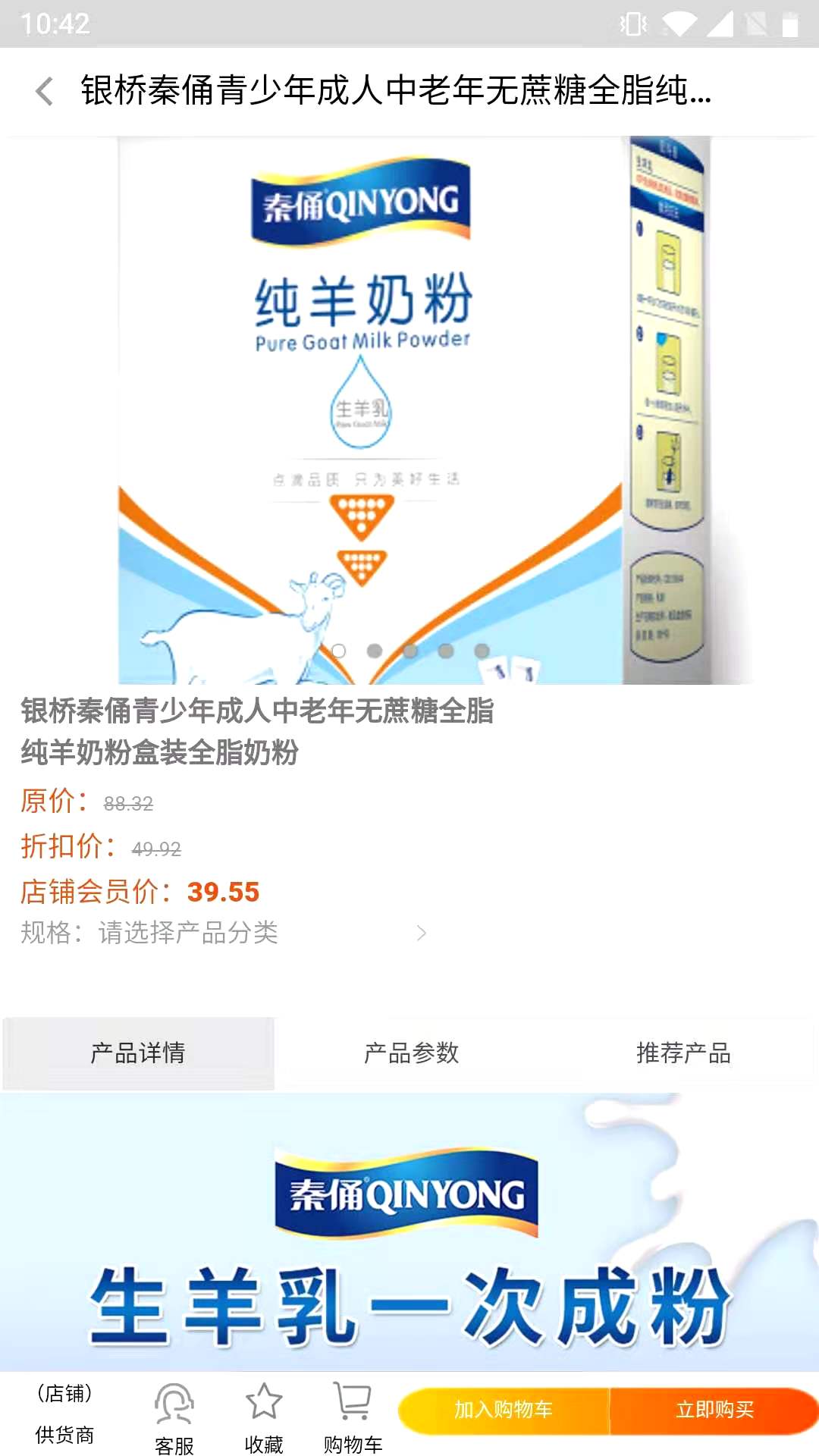Switch to the 产品参数 tab

click(x=411, y=1053)
